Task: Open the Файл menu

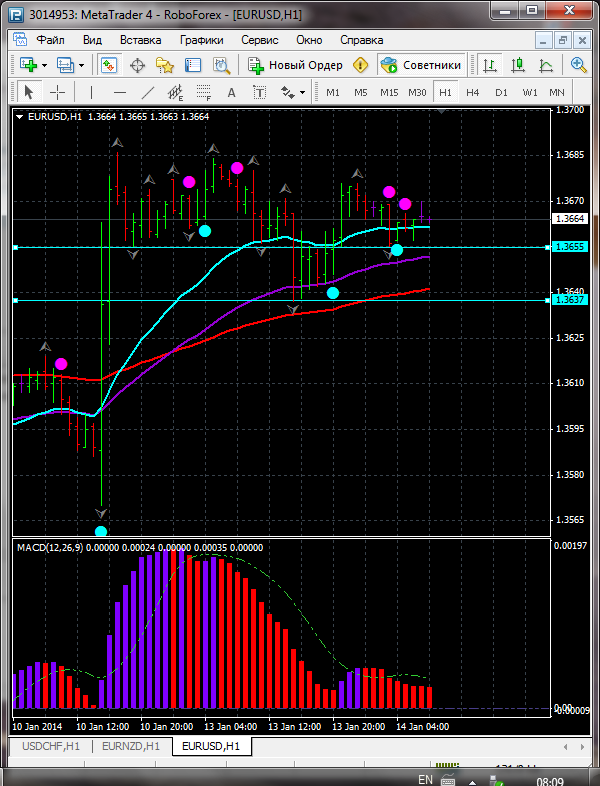Action: [x=50, y=40]
